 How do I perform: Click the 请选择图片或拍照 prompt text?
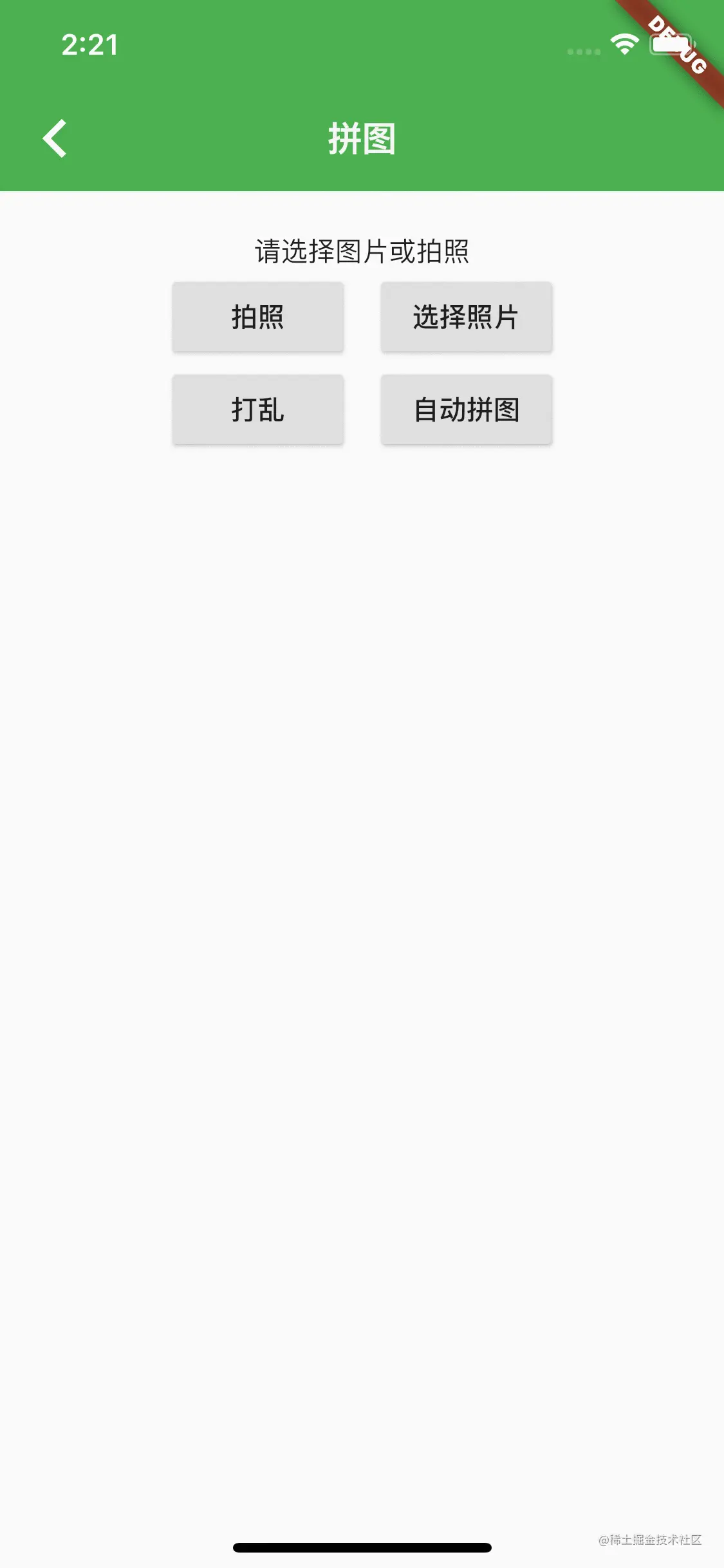coord(362,251)
